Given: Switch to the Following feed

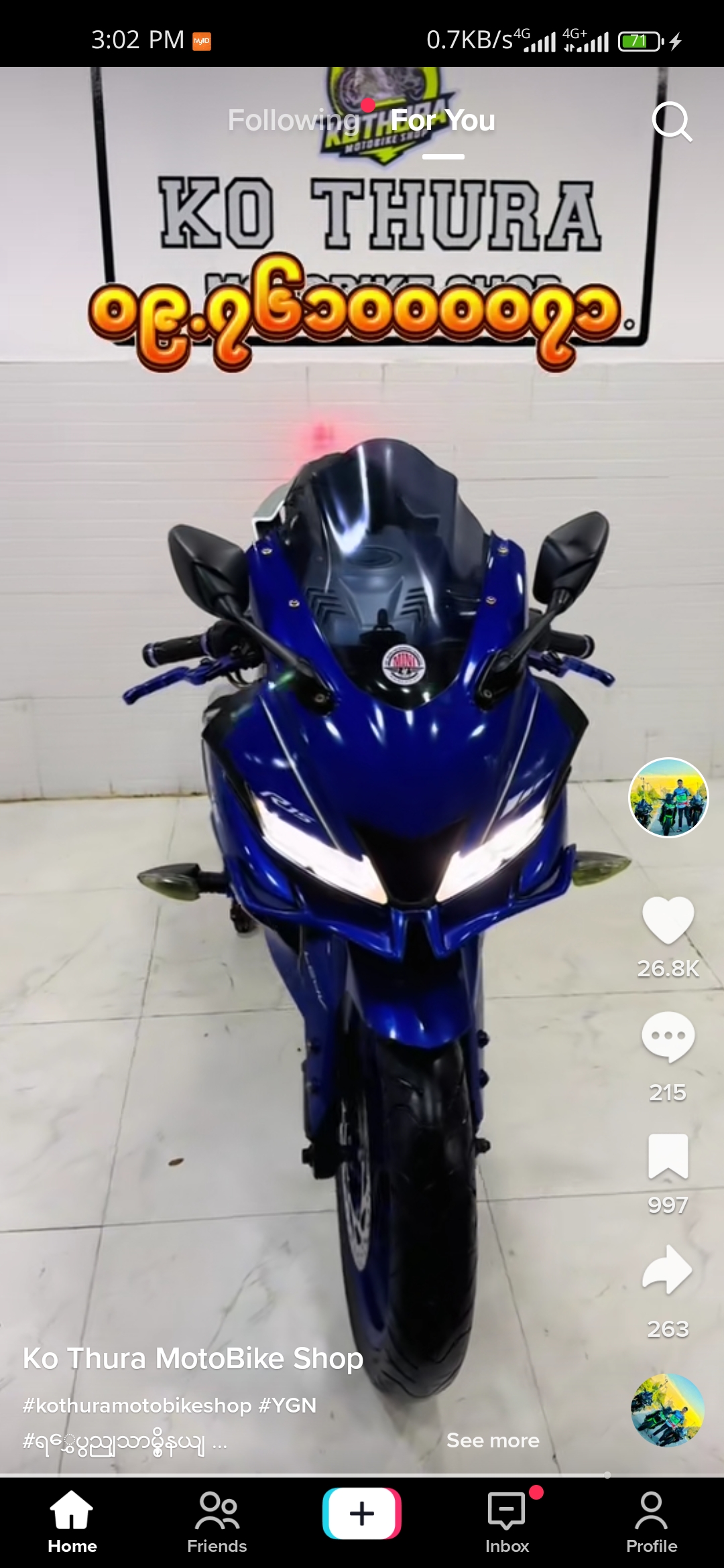Looking at the screenshot, I should pos(294,121).
